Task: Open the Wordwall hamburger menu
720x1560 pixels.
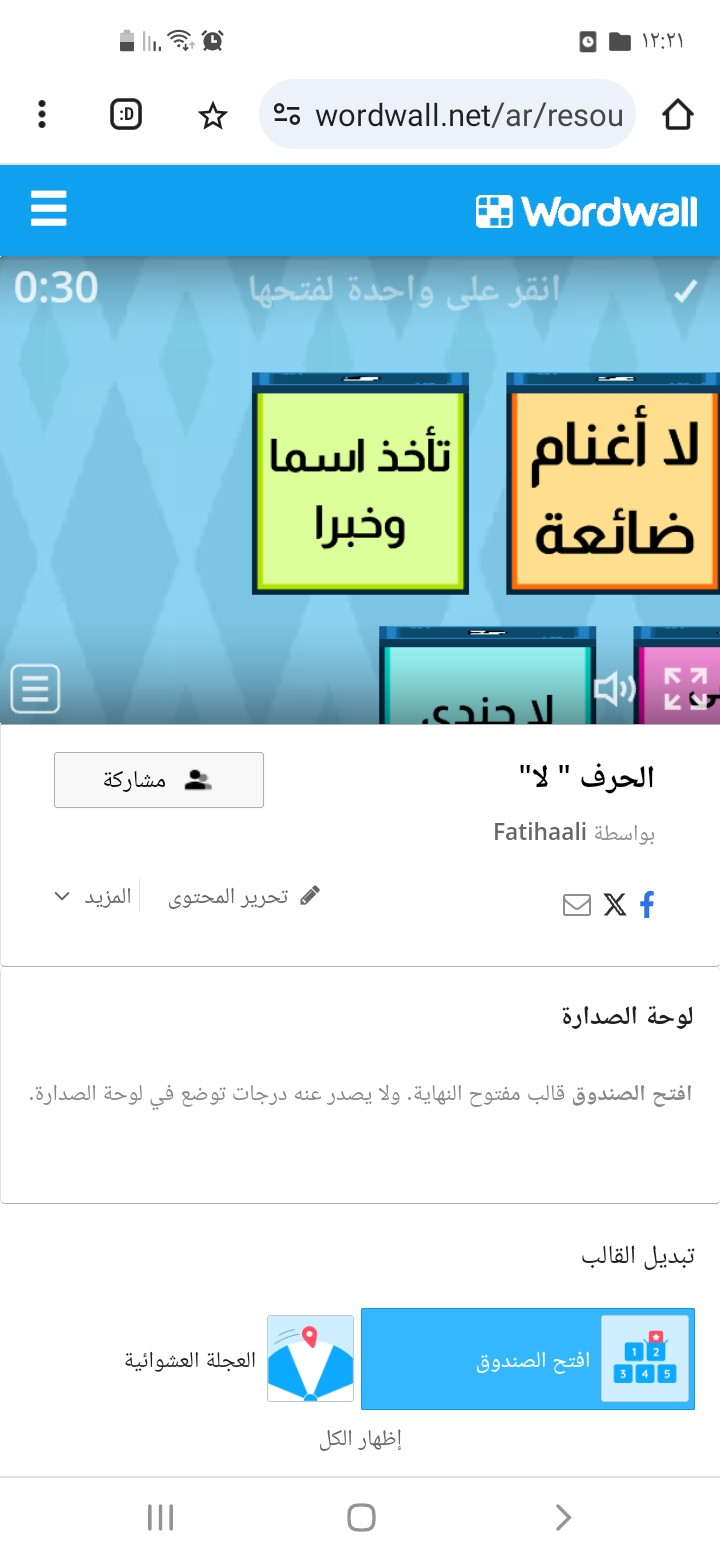Action: click(x=48, y=209)
